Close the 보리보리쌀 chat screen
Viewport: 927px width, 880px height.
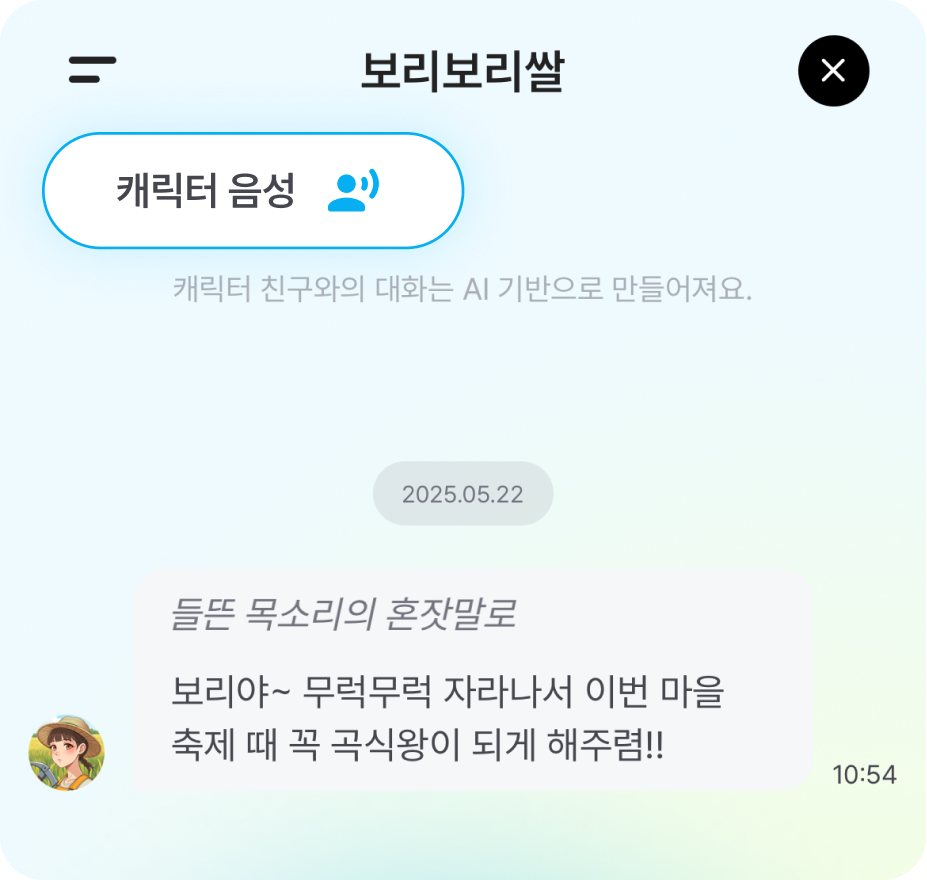833,70
